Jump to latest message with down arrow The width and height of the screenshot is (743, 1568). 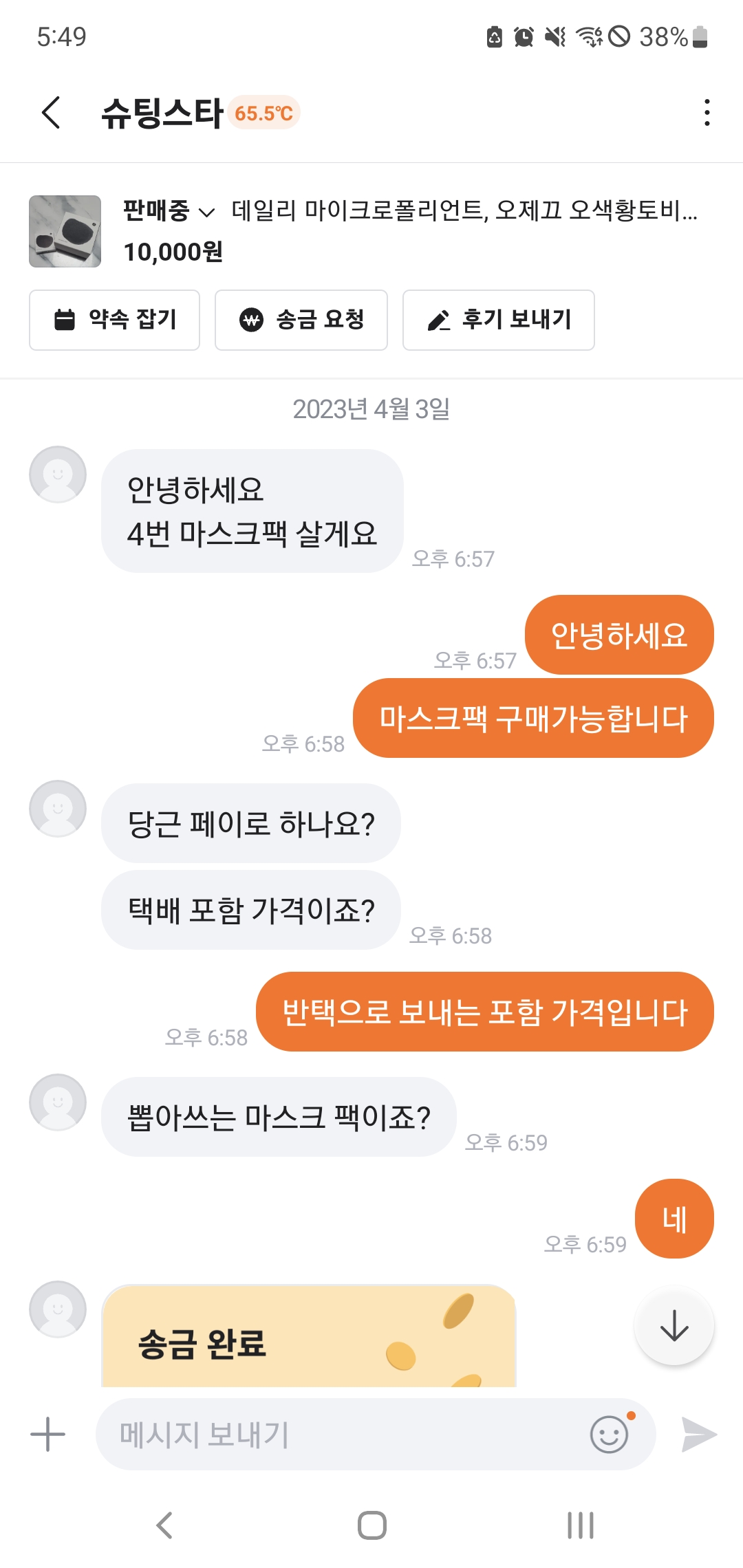674,1325
